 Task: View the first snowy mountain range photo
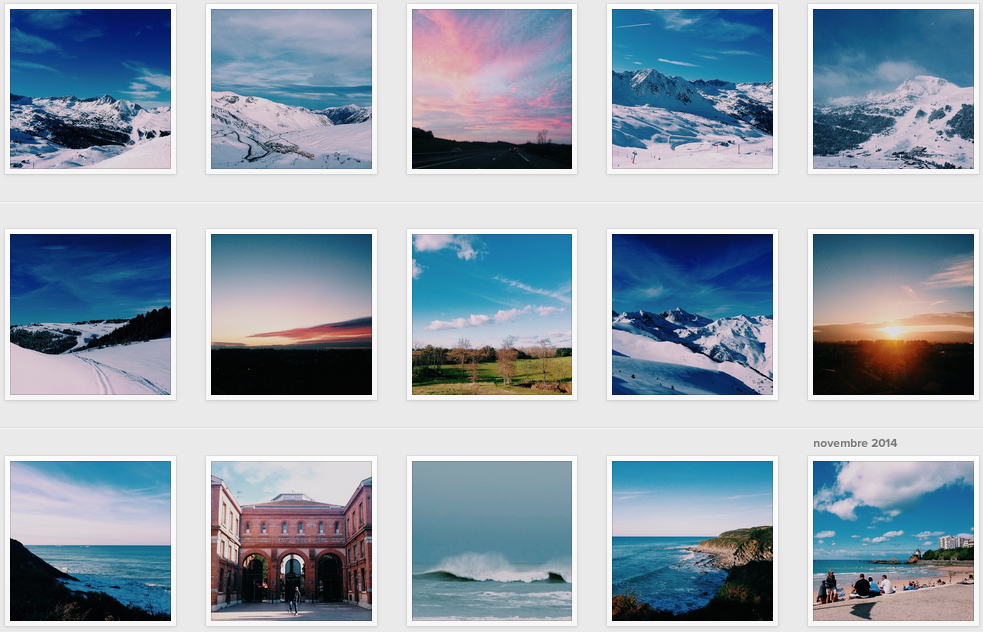click(x=90, y=89)
